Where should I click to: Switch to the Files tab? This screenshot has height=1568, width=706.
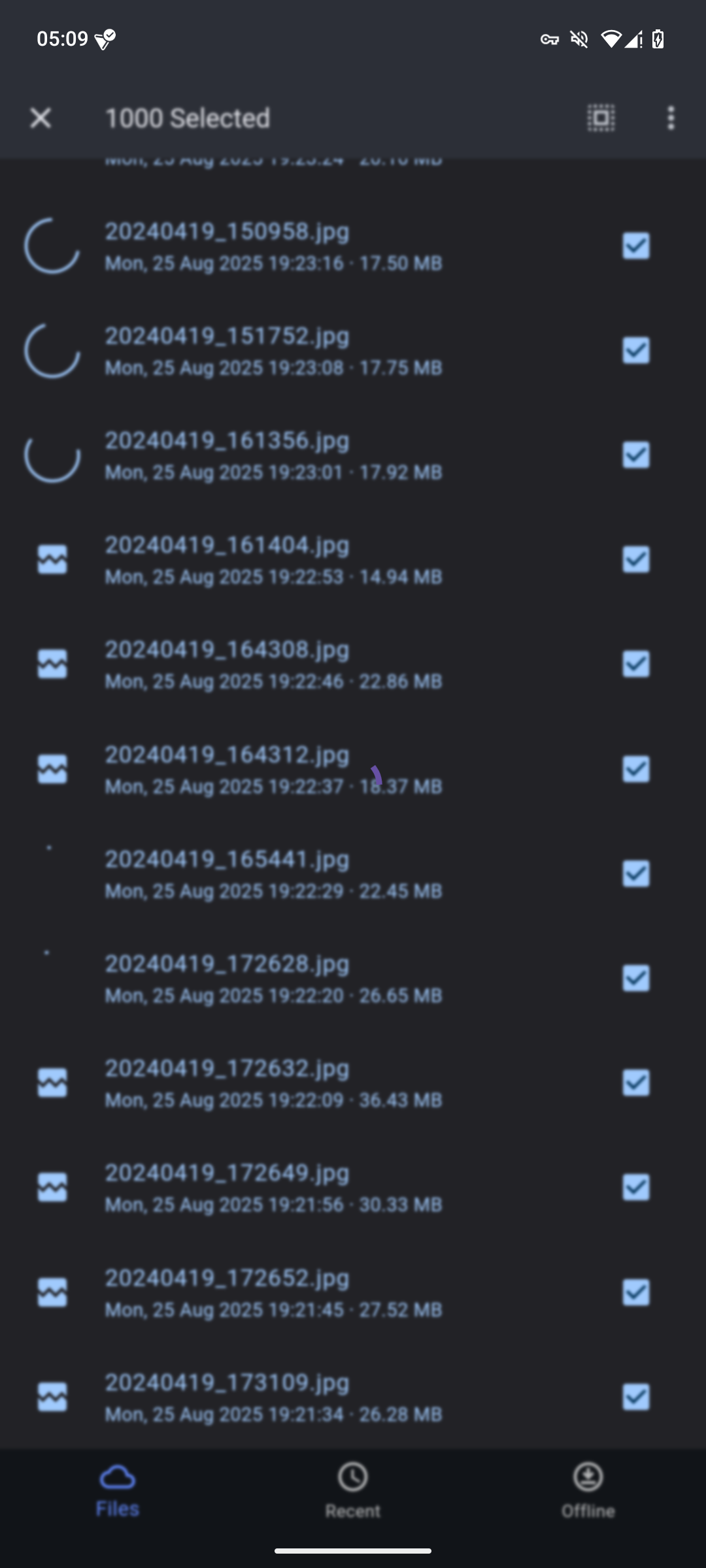point(118,1491)
